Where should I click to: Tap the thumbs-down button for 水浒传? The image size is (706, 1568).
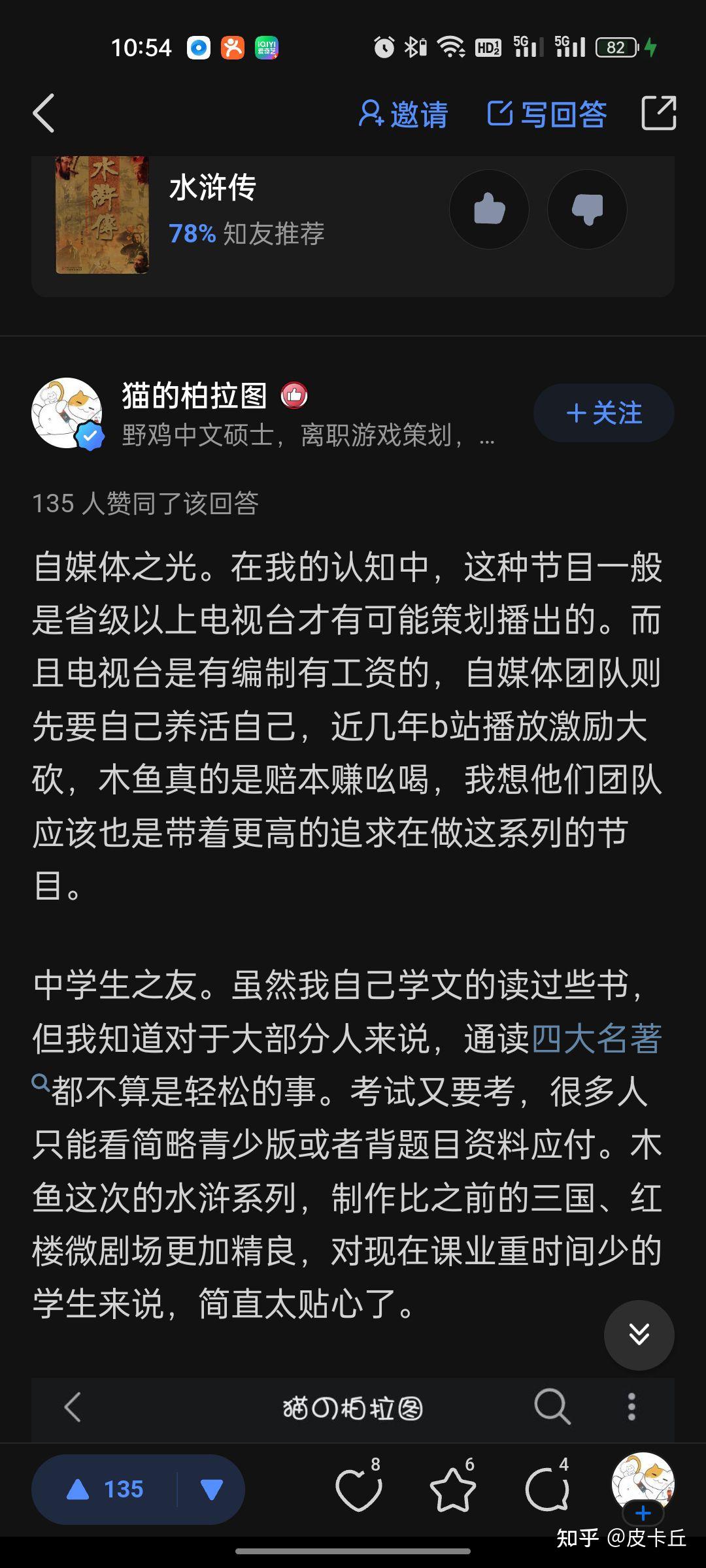pos(587,209)
